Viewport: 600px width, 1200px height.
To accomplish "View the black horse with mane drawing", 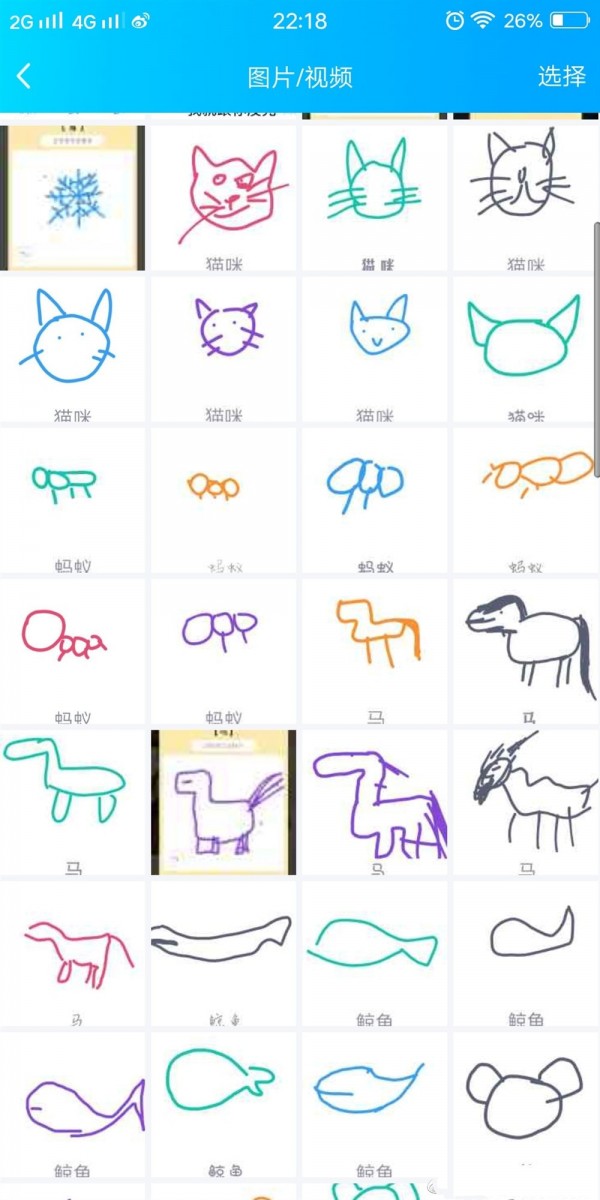I will coord(526,651).
